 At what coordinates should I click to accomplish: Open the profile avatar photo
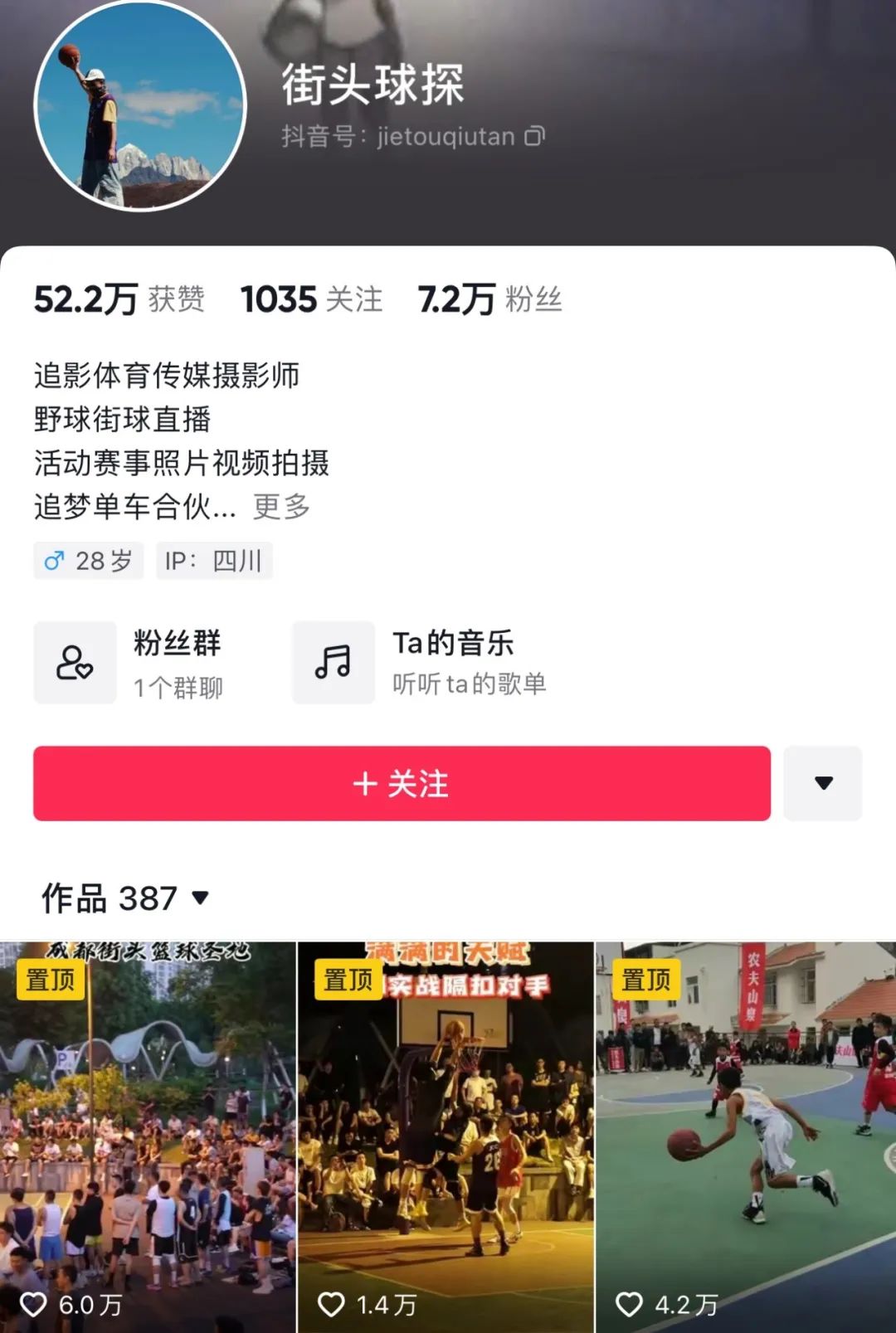[140, 105]
